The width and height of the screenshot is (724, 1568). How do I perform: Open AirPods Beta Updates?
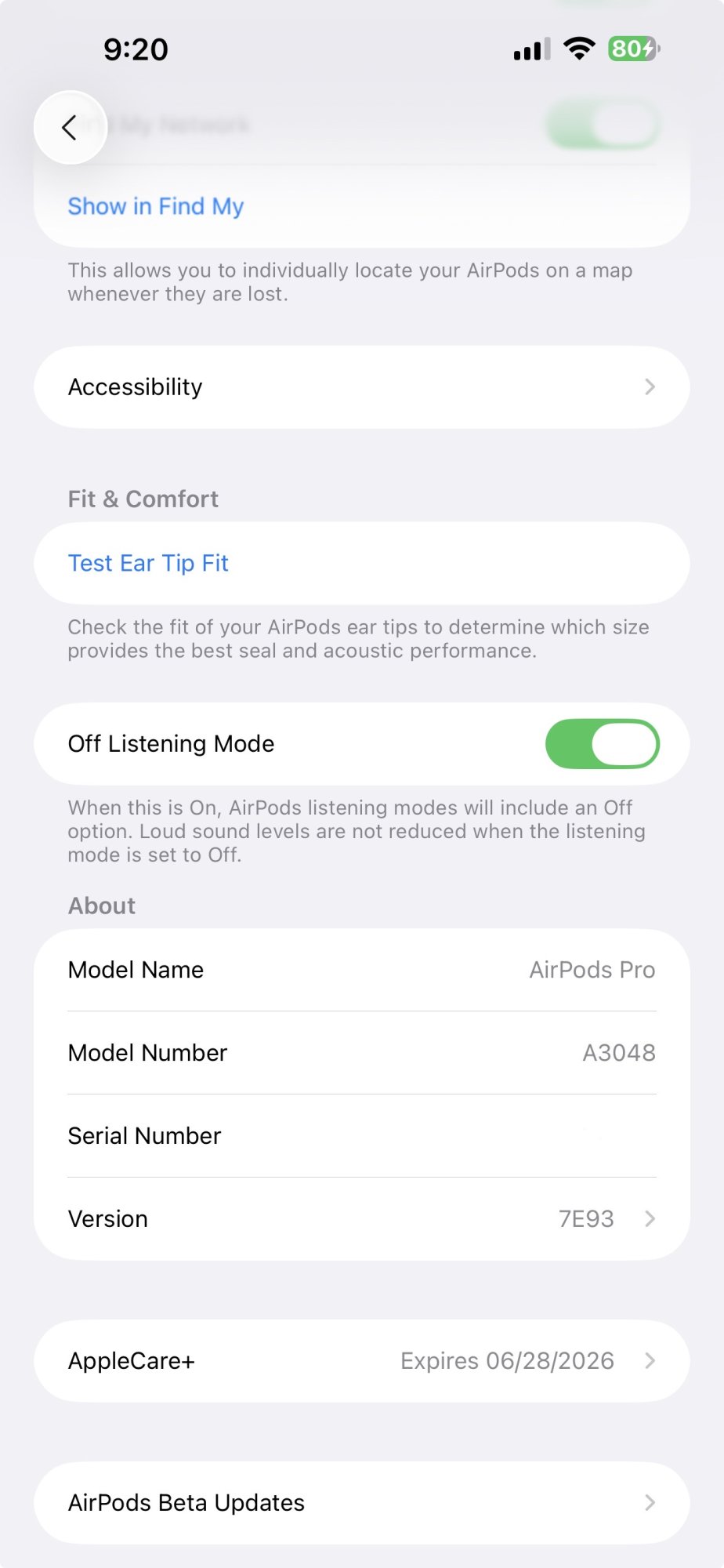(x=361, y=1502)
